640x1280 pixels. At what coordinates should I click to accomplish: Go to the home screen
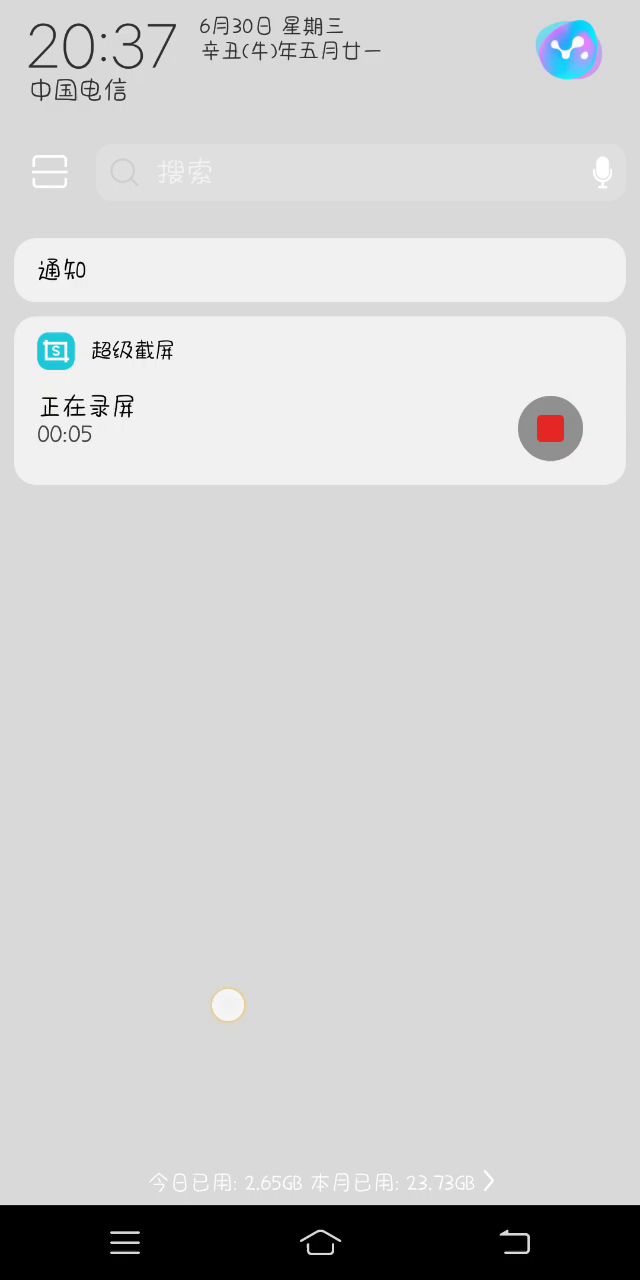[x=320, y=1242]
